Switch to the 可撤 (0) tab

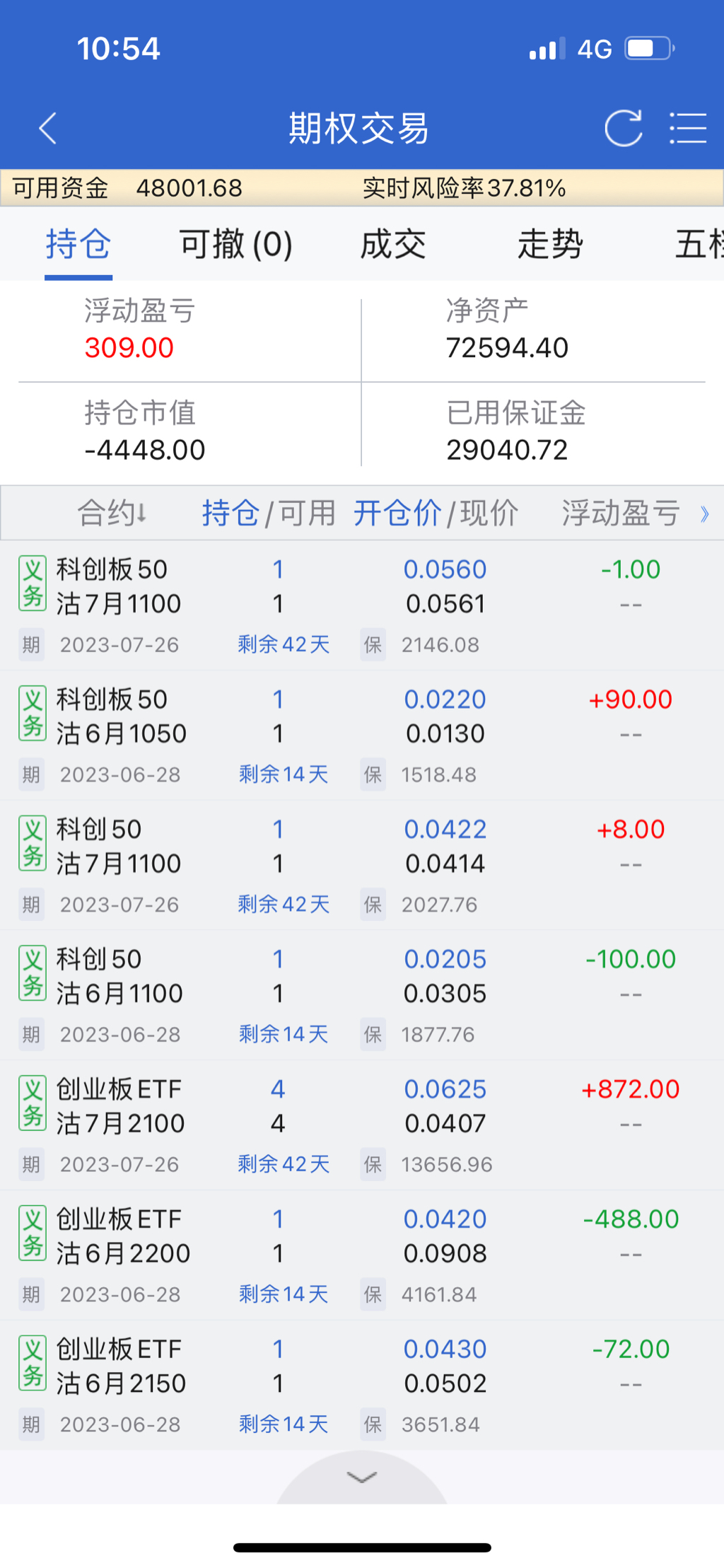pos(235,245)
